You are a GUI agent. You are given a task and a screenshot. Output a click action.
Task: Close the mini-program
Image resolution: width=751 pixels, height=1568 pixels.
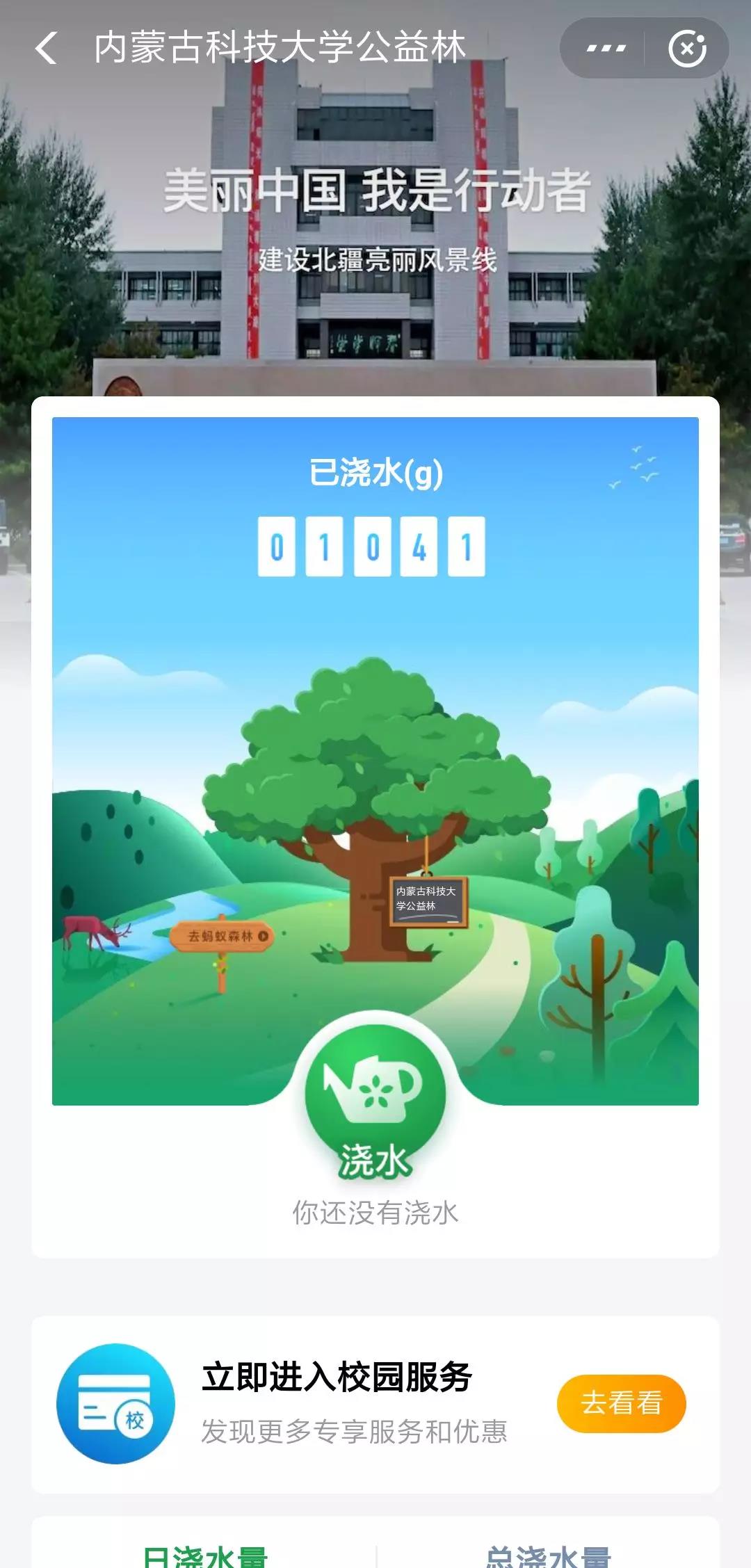[687, 49]
